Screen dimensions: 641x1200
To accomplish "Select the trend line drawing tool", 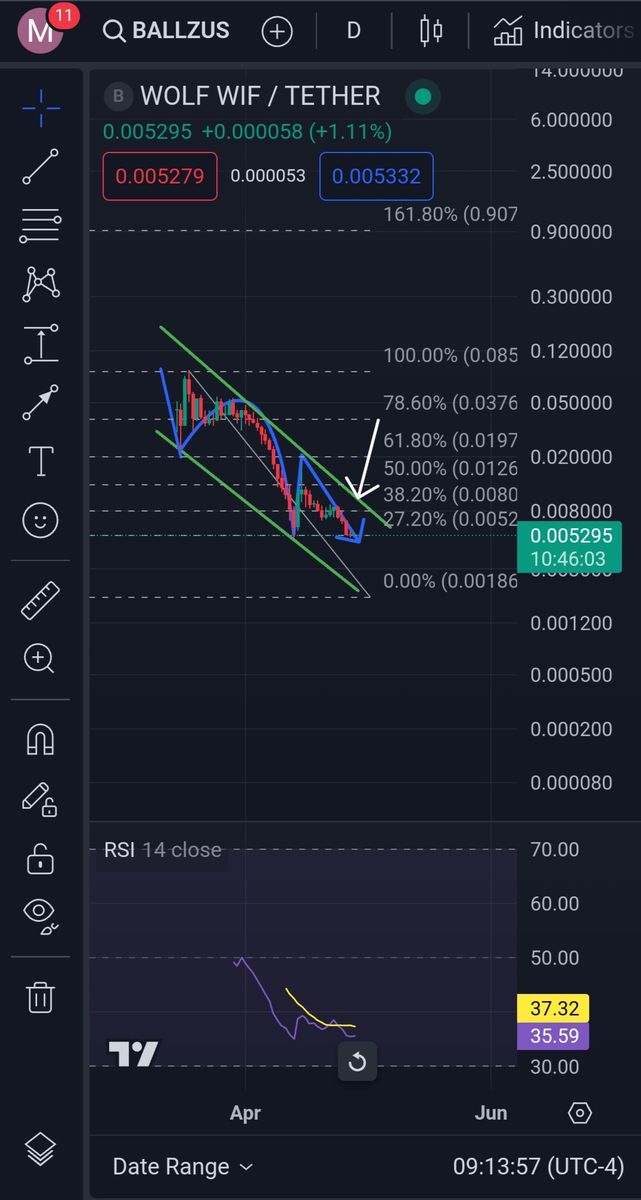I will click(x=40, y=166).
